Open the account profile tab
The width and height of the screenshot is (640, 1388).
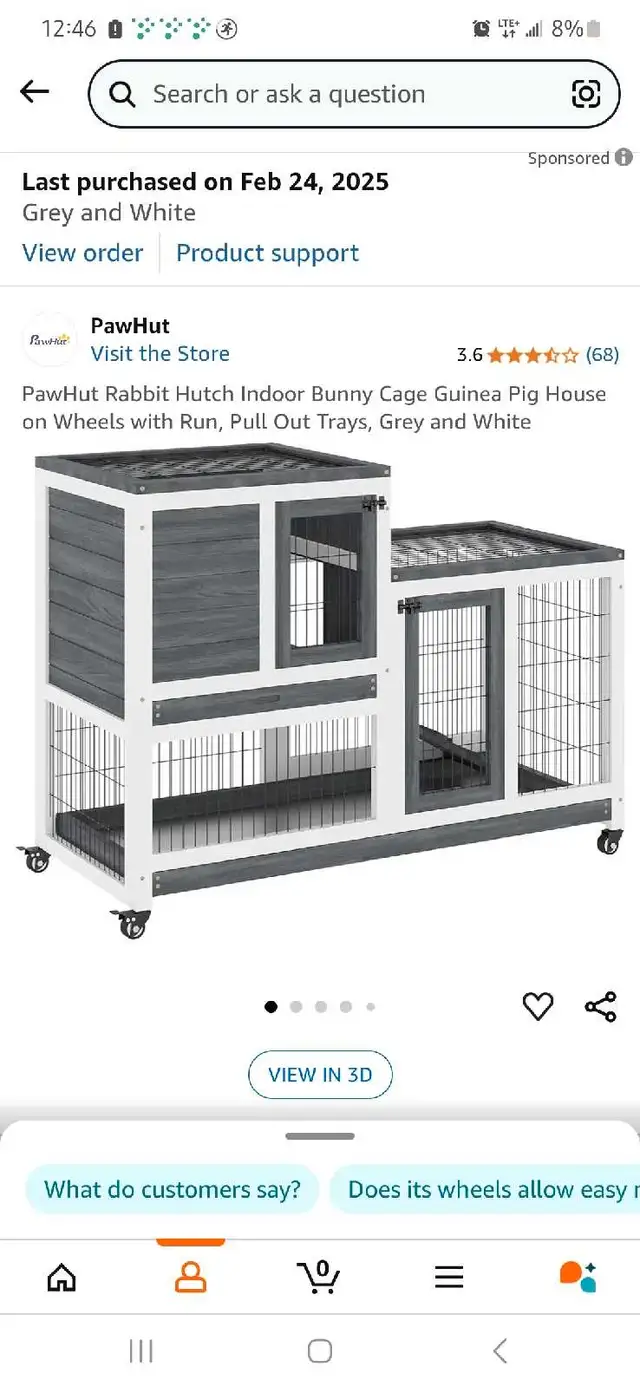(190, 1277)
